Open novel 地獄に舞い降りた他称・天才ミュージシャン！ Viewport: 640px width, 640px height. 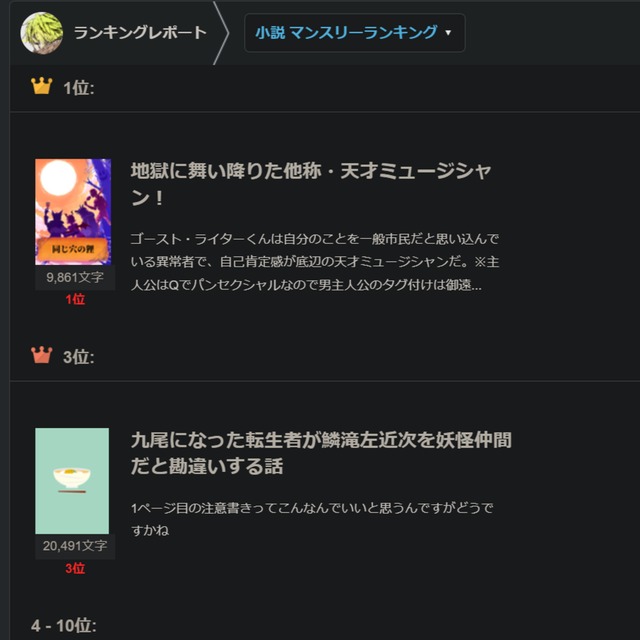(311, 184)
